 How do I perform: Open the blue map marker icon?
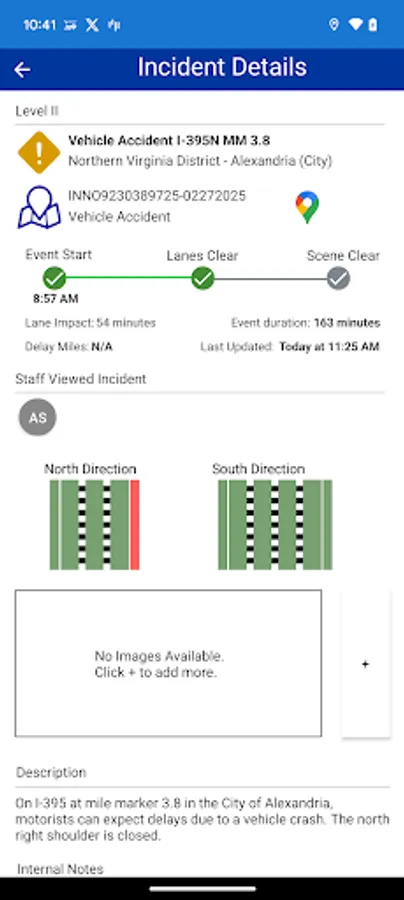click(39, 207)
